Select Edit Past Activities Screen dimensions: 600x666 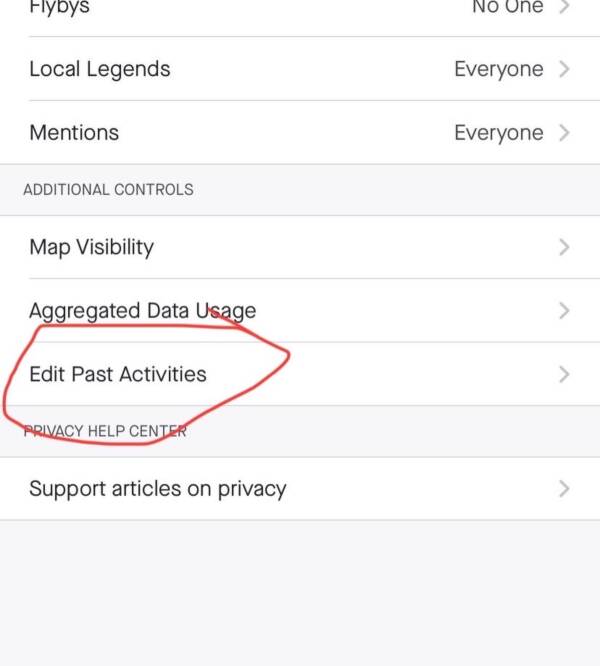click(300, 375)
